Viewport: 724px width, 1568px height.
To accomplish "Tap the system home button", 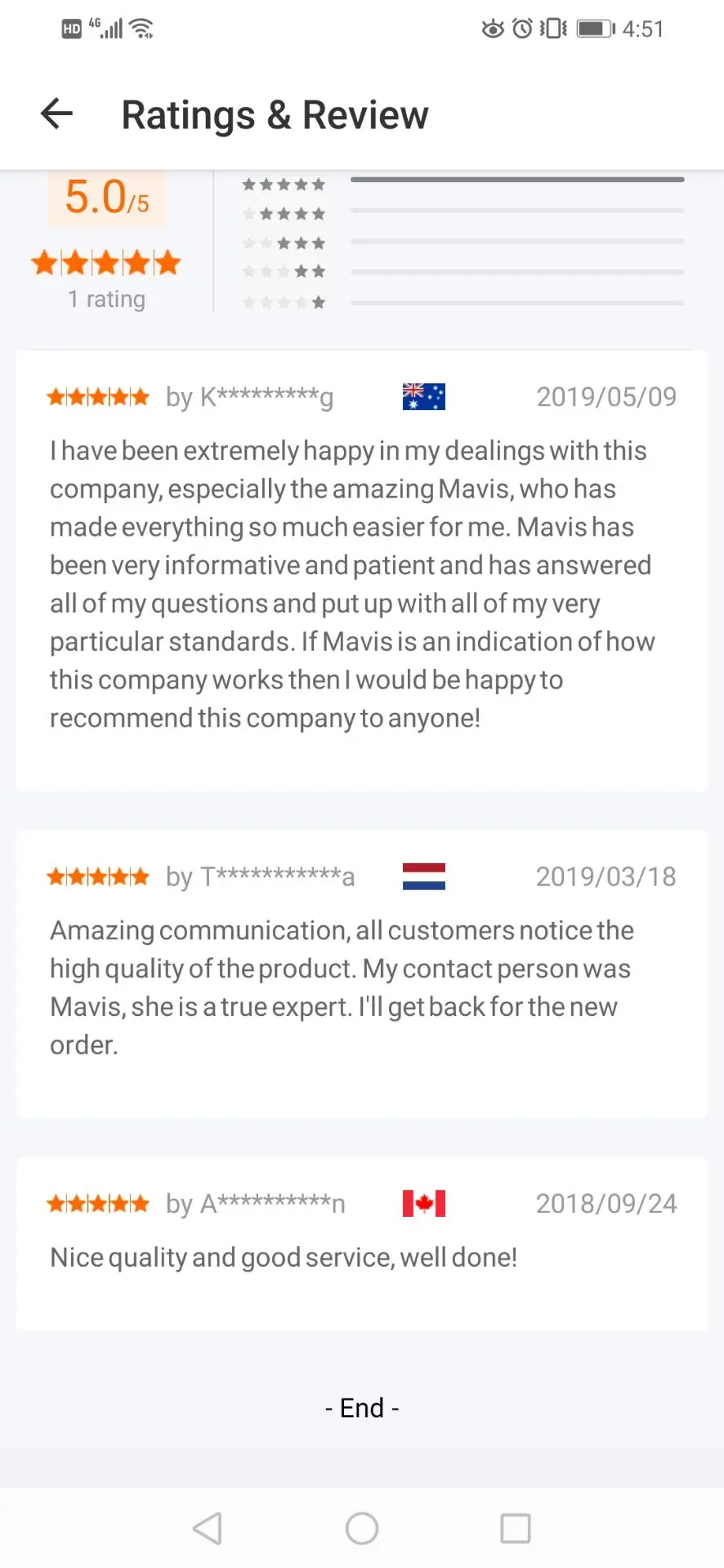I will point(362,1528).
